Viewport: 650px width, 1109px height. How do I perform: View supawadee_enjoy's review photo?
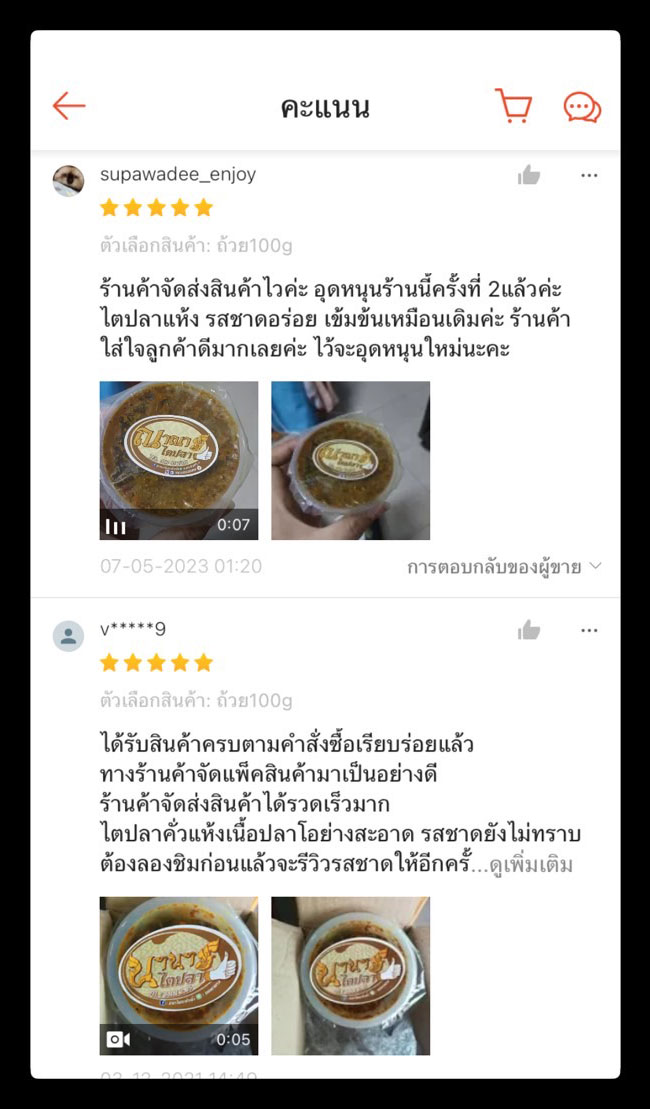(350, 460)
